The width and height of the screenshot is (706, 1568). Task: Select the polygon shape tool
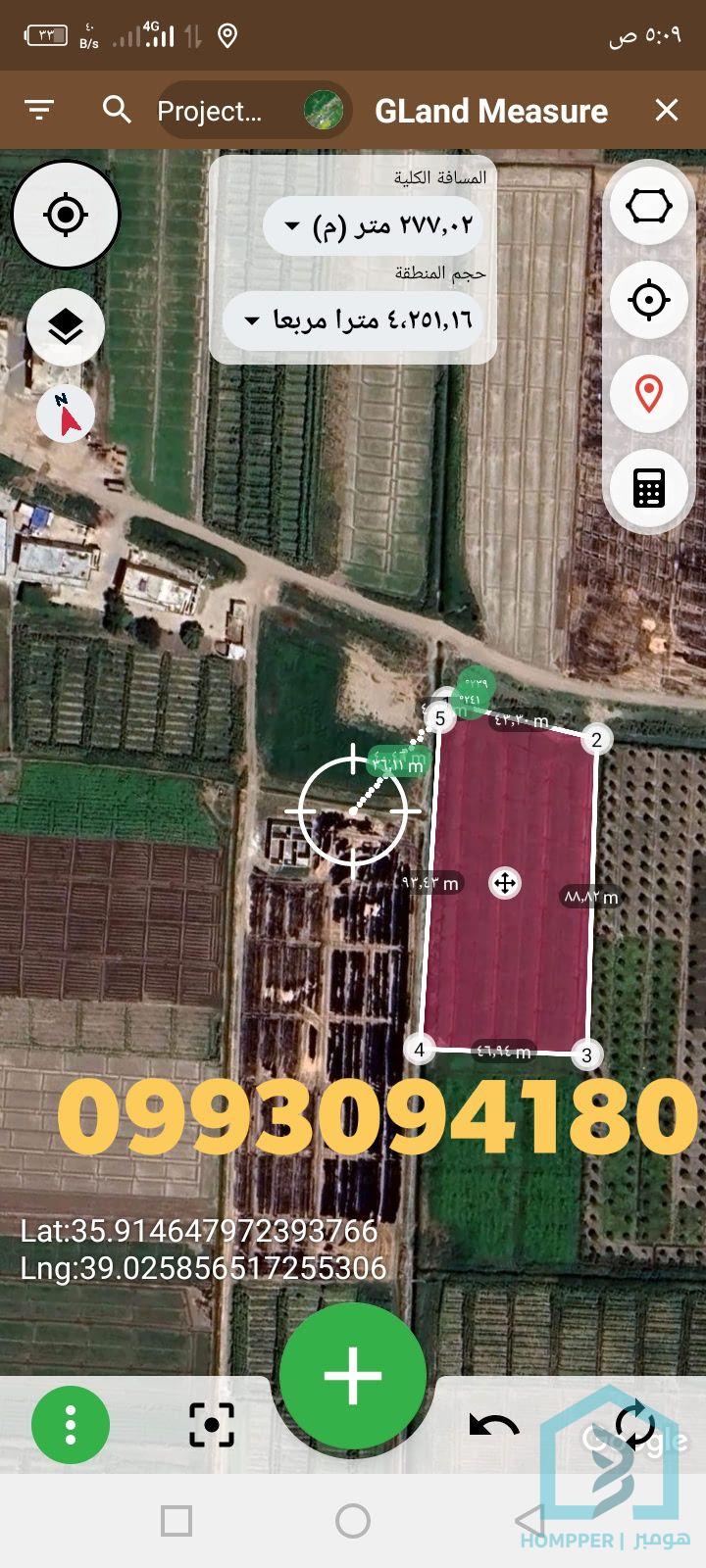(x=648, y=207)
